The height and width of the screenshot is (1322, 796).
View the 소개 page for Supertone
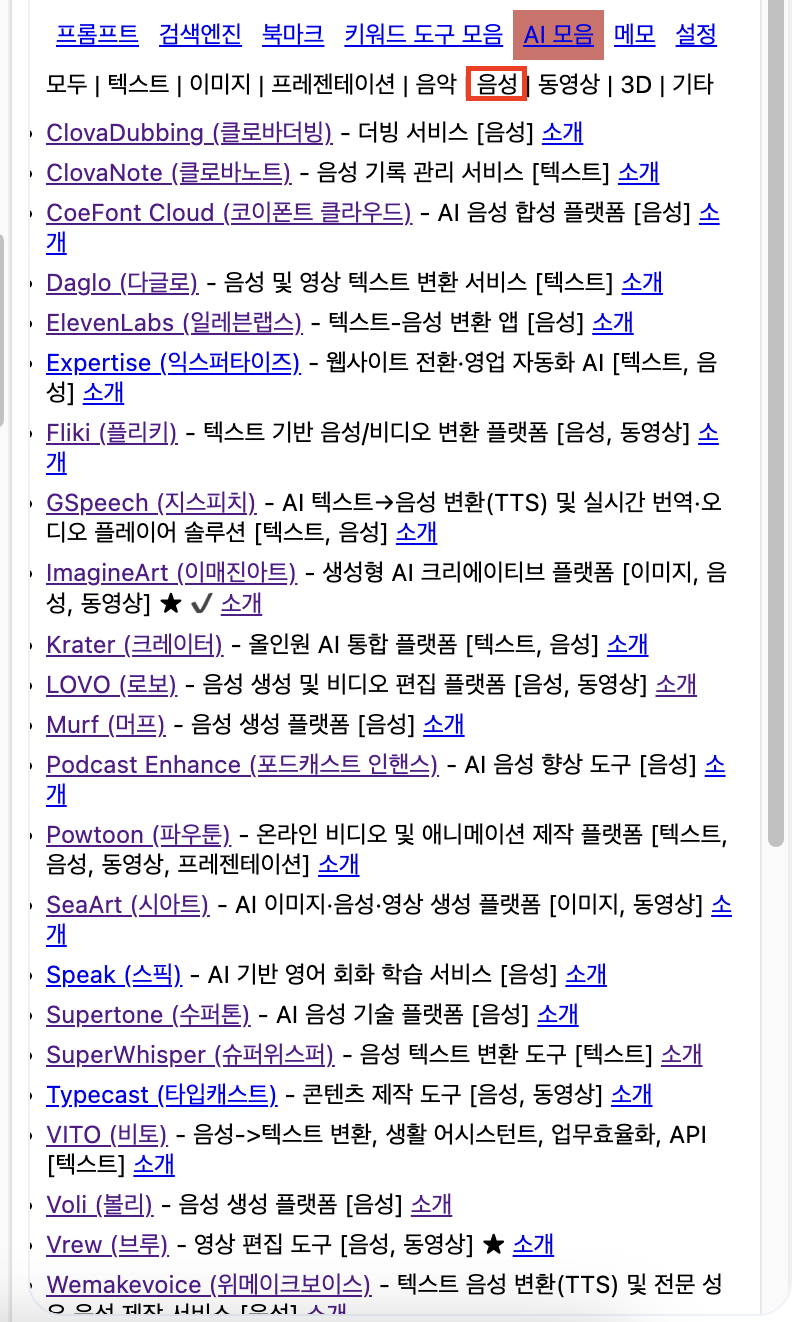tap(558, 1014)
